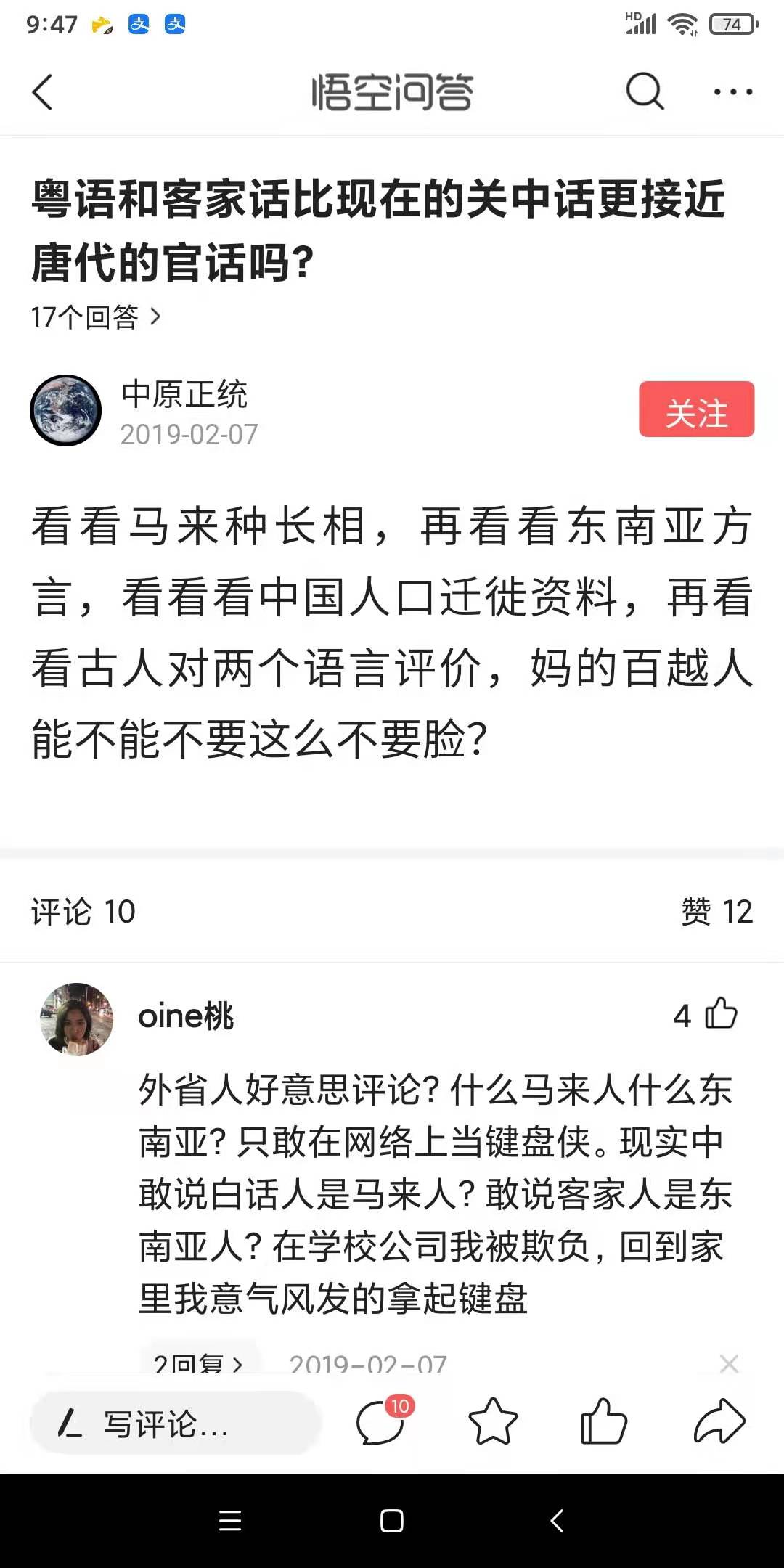Viewport: 784px width, 1568px height.
Task: Dismiss oine桃's comment with the X
Action: pyautogui.click(x=729, y=1364)
